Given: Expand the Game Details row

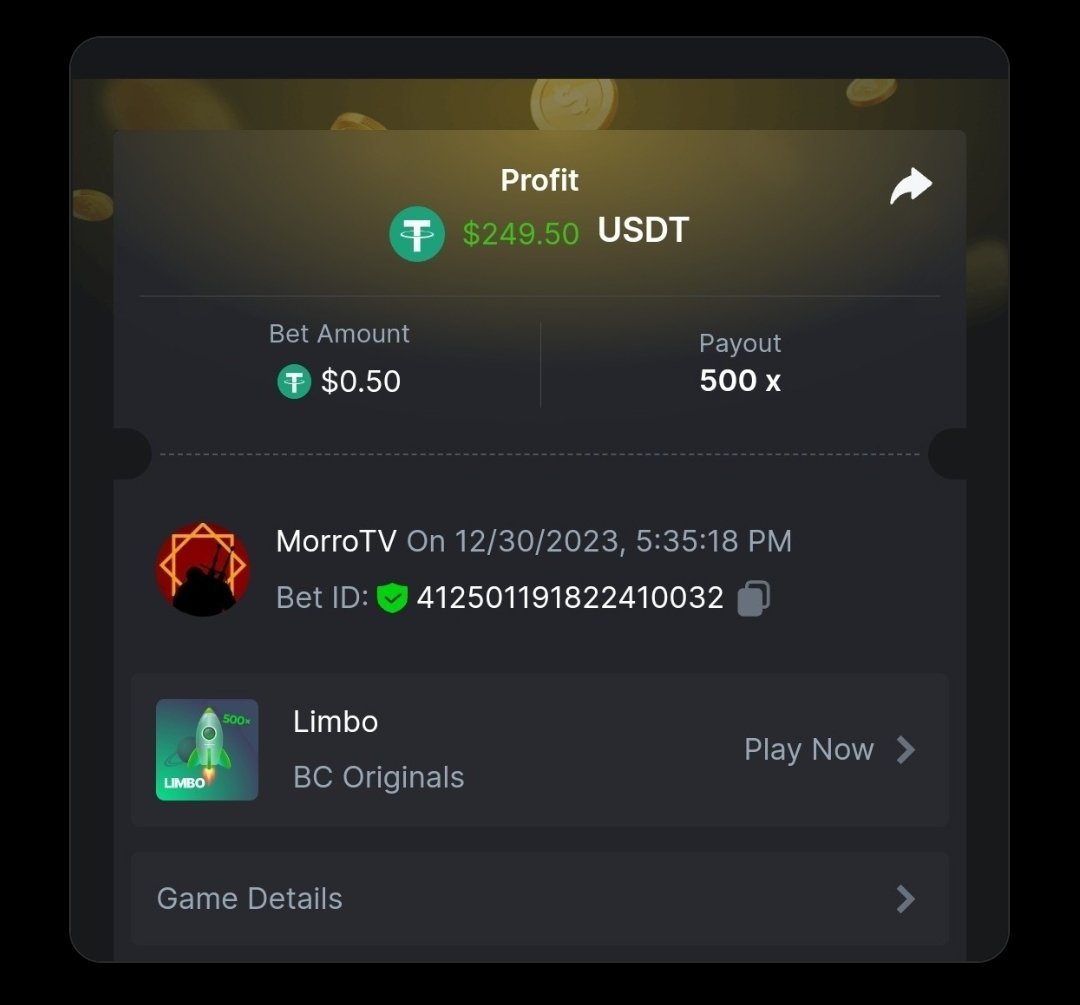Looking at the screenshot, I should coord(540,898).
